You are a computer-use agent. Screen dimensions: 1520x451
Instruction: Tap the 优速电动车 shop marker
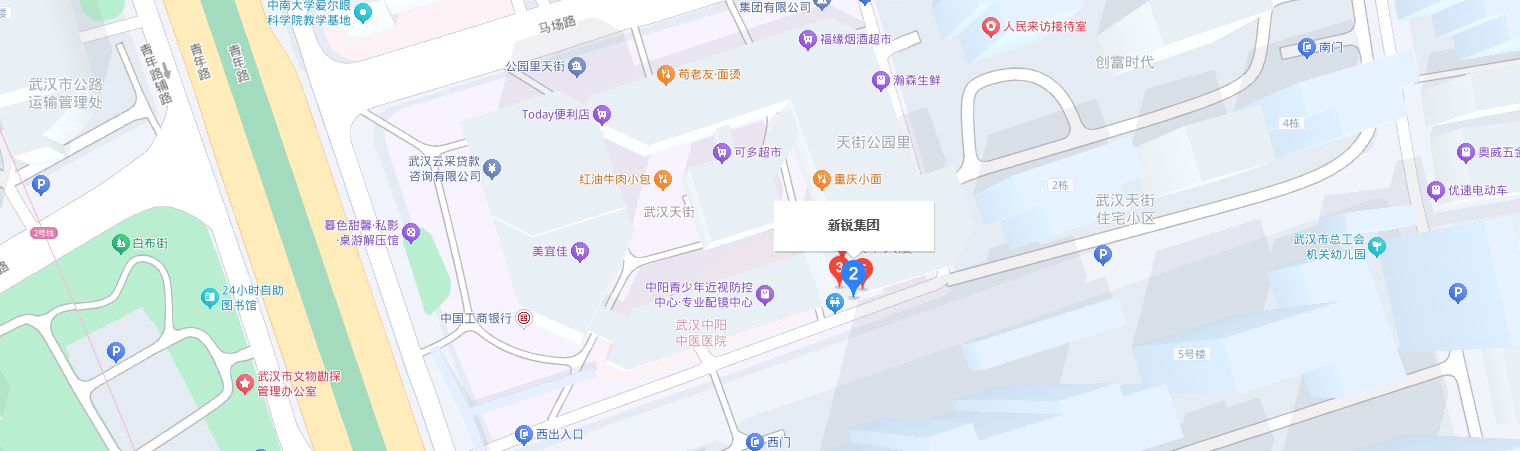coord(1436,190)
